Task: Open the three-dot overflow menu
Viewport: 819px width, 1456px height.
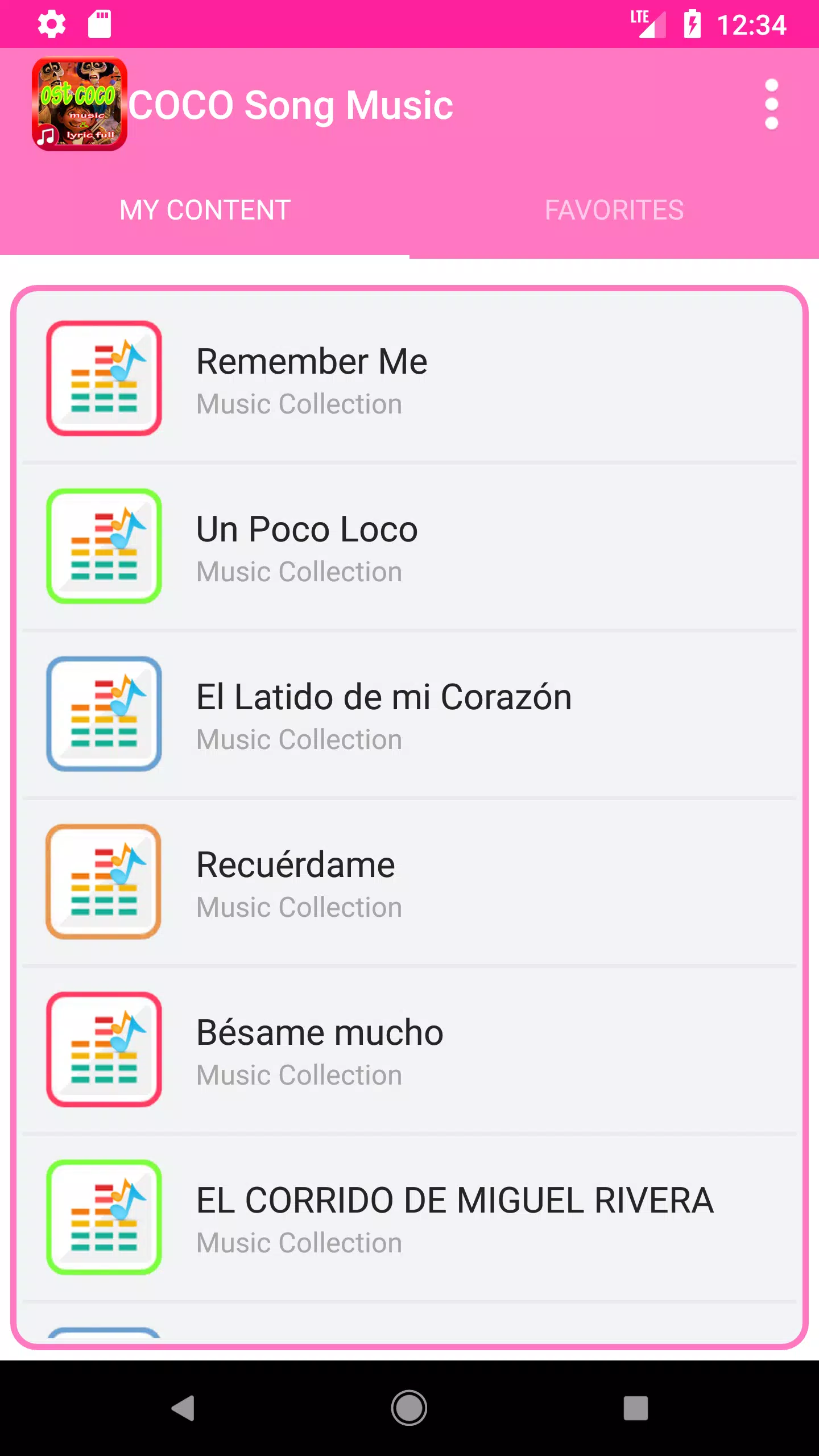Action: pos(771,105)
